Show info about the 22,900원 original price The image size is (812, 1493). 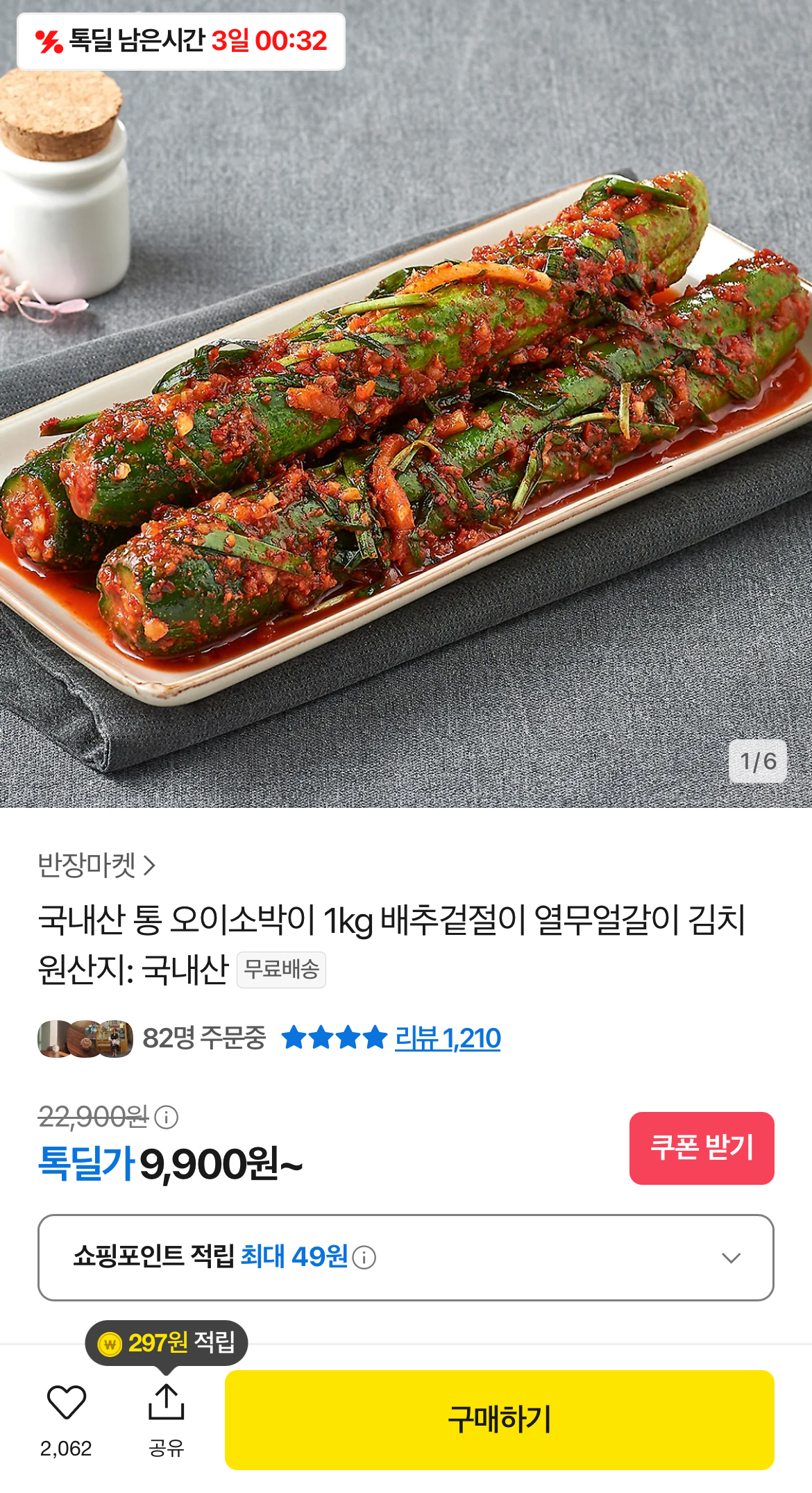(167, 1117)
